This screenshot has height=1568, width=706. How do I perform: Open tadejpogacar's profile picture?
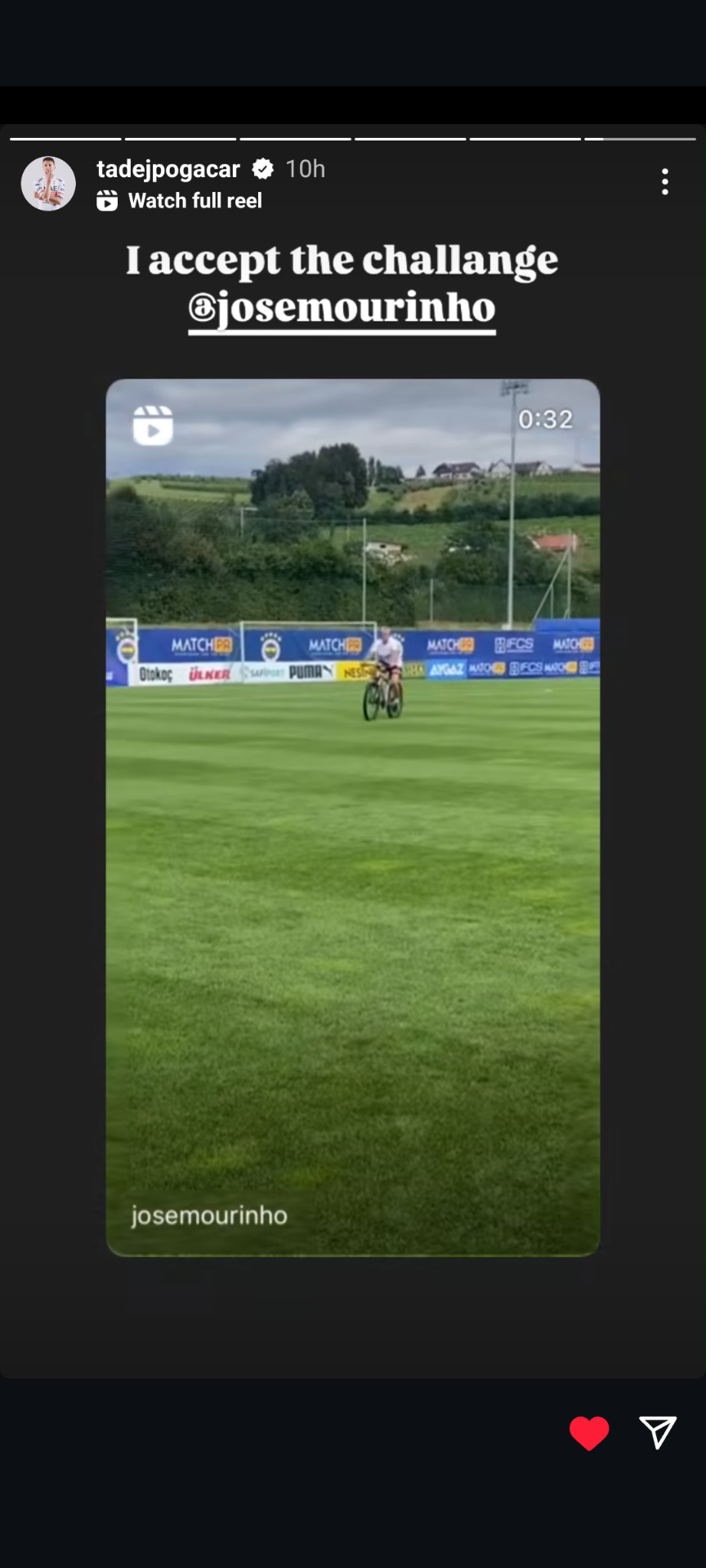click(48, 184)
